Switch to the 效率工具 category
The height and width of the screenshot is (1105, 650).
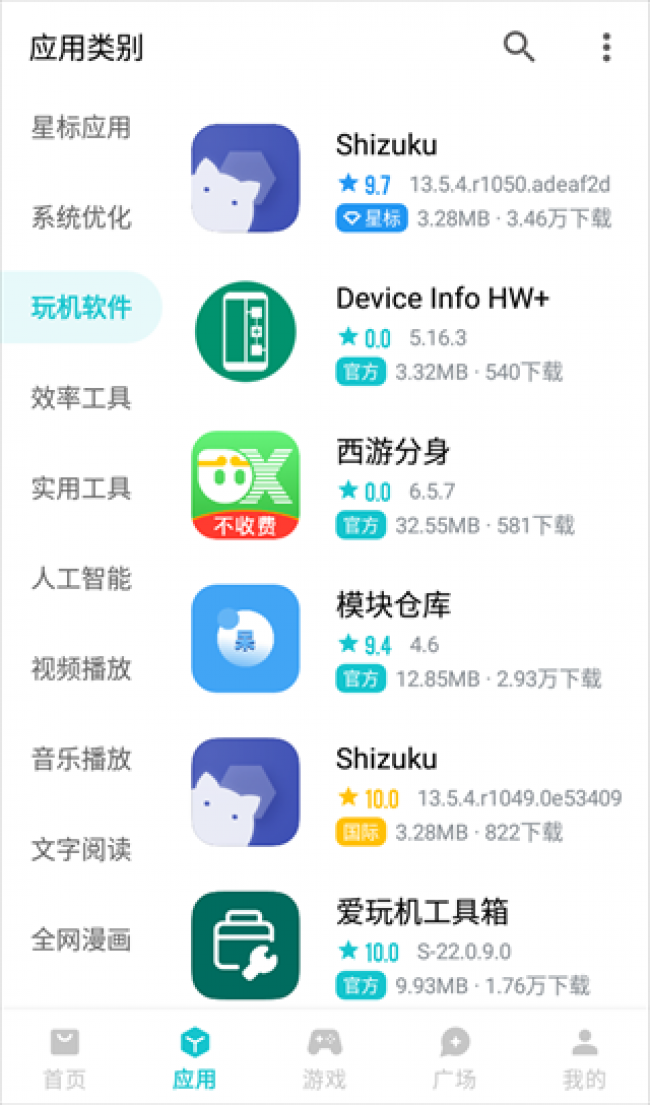(81, 399)
